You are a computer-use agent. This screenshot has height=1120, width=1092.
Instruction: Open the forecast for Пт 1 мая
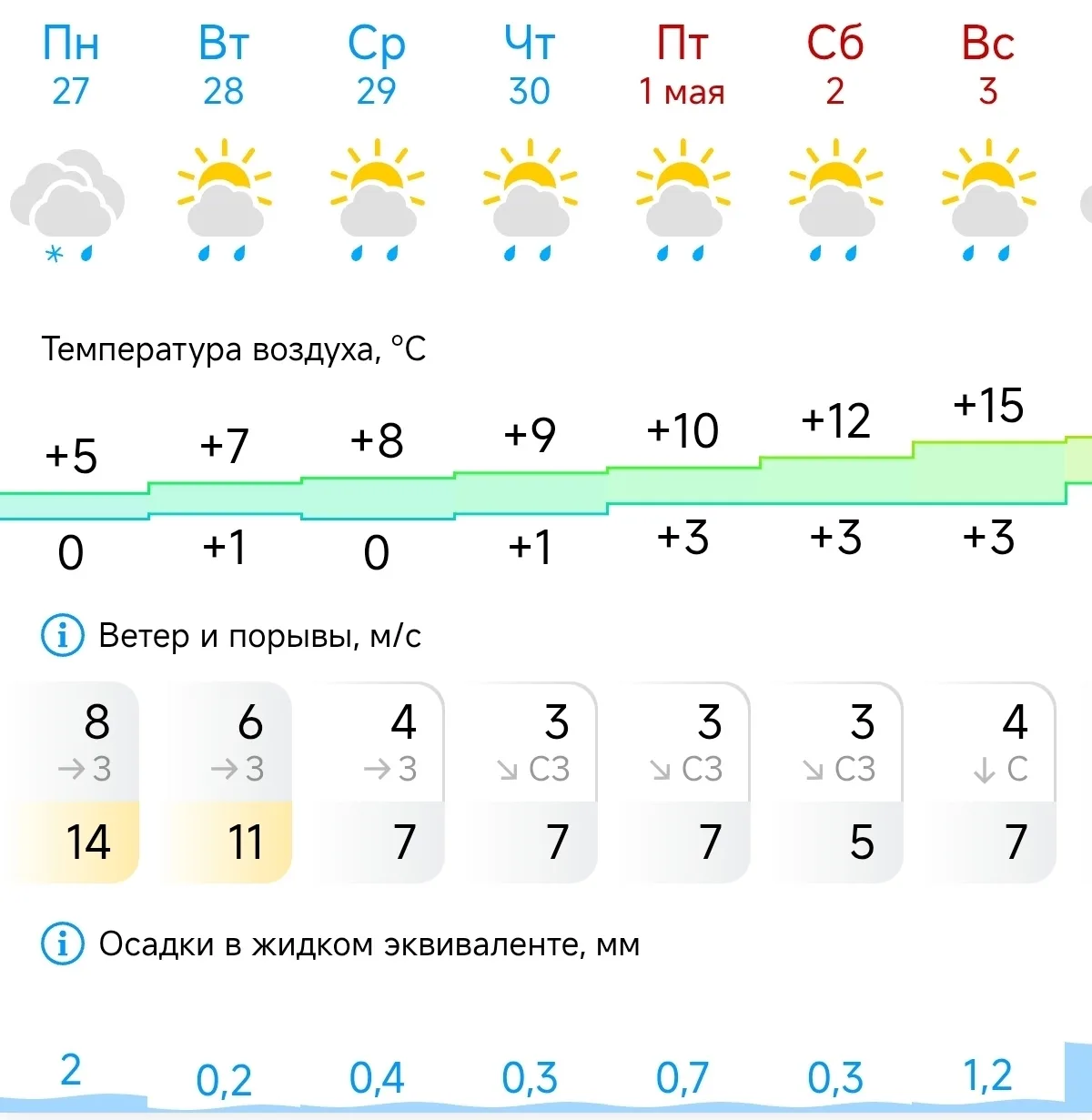[x=682, y=66]
